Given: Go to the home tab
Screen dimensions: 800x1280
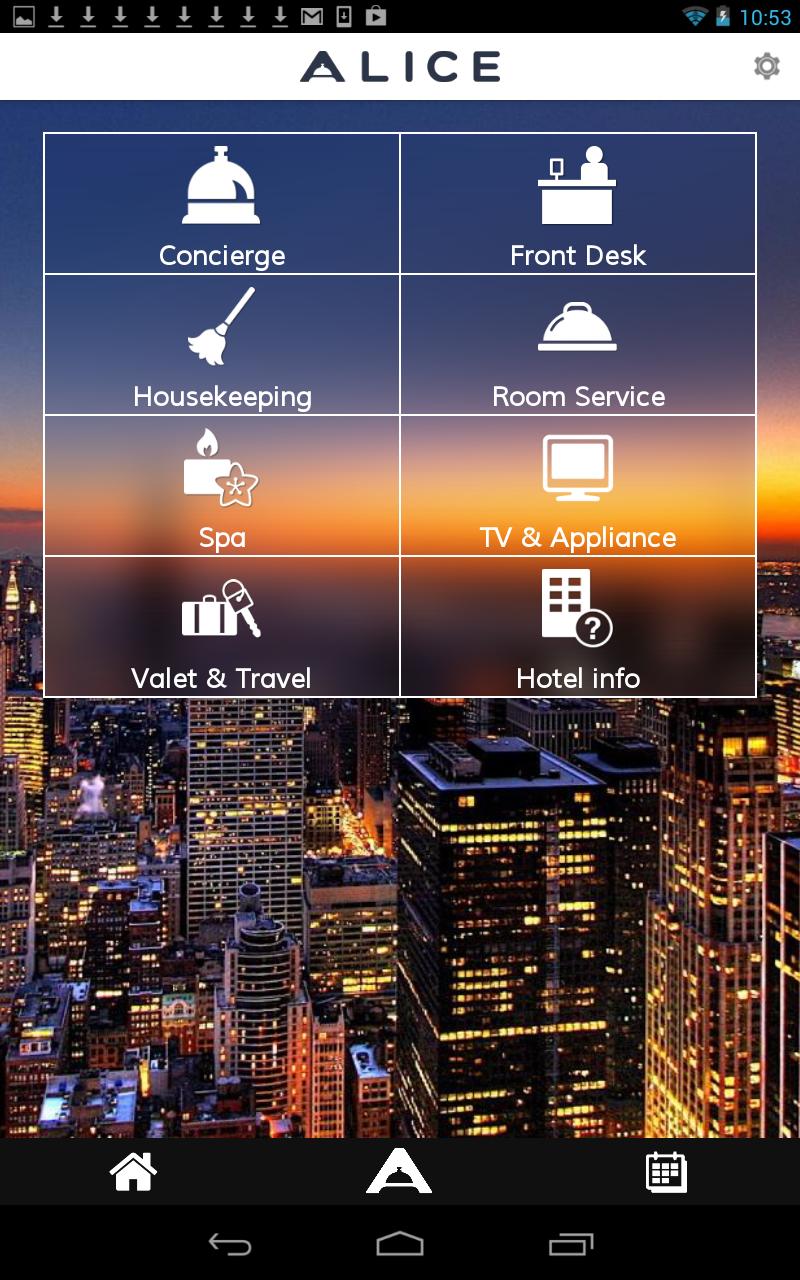Looking at the screenshot, I should 133,1171.
